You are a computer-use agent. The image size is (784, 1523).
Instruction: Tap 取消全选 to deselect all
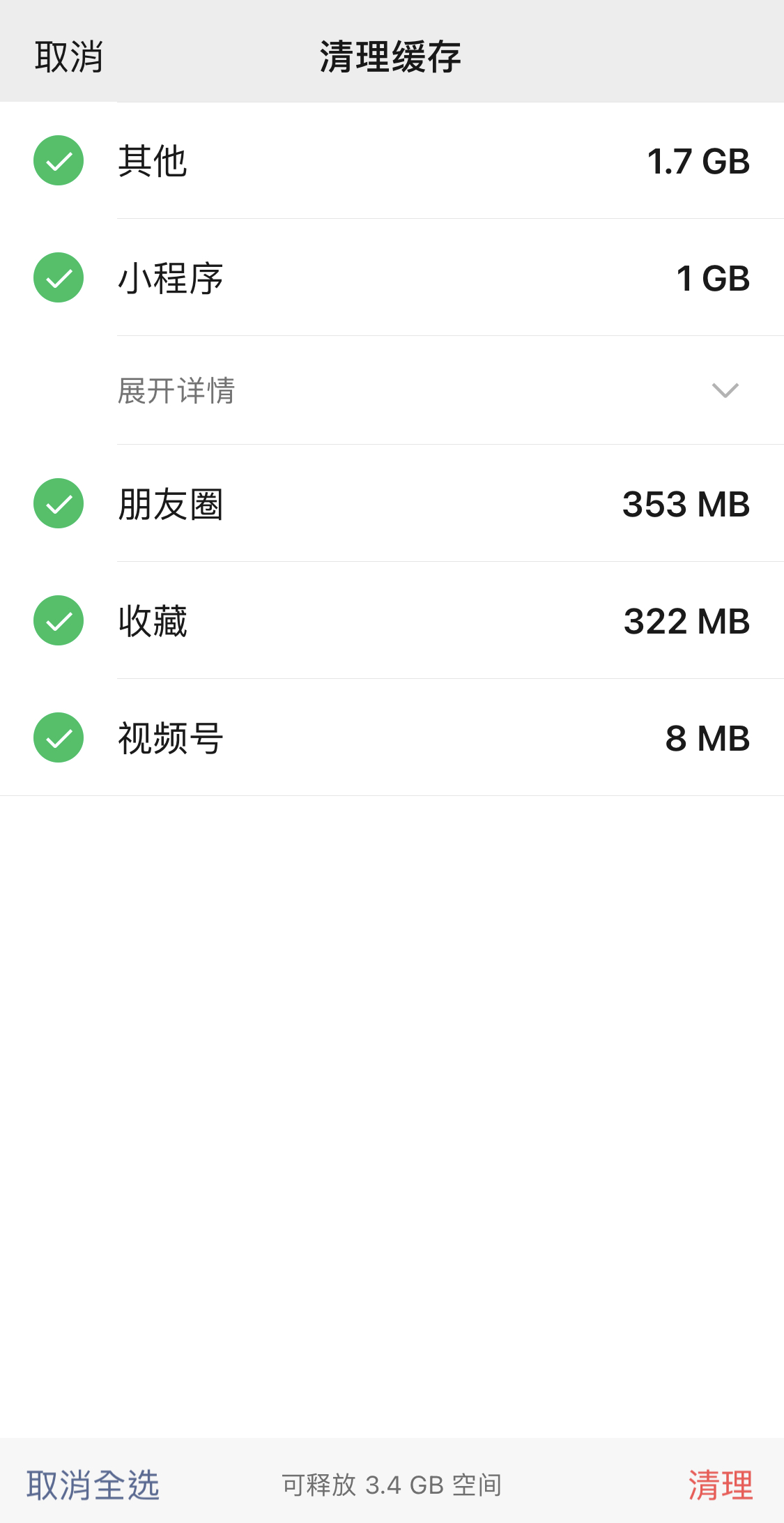93,1485
